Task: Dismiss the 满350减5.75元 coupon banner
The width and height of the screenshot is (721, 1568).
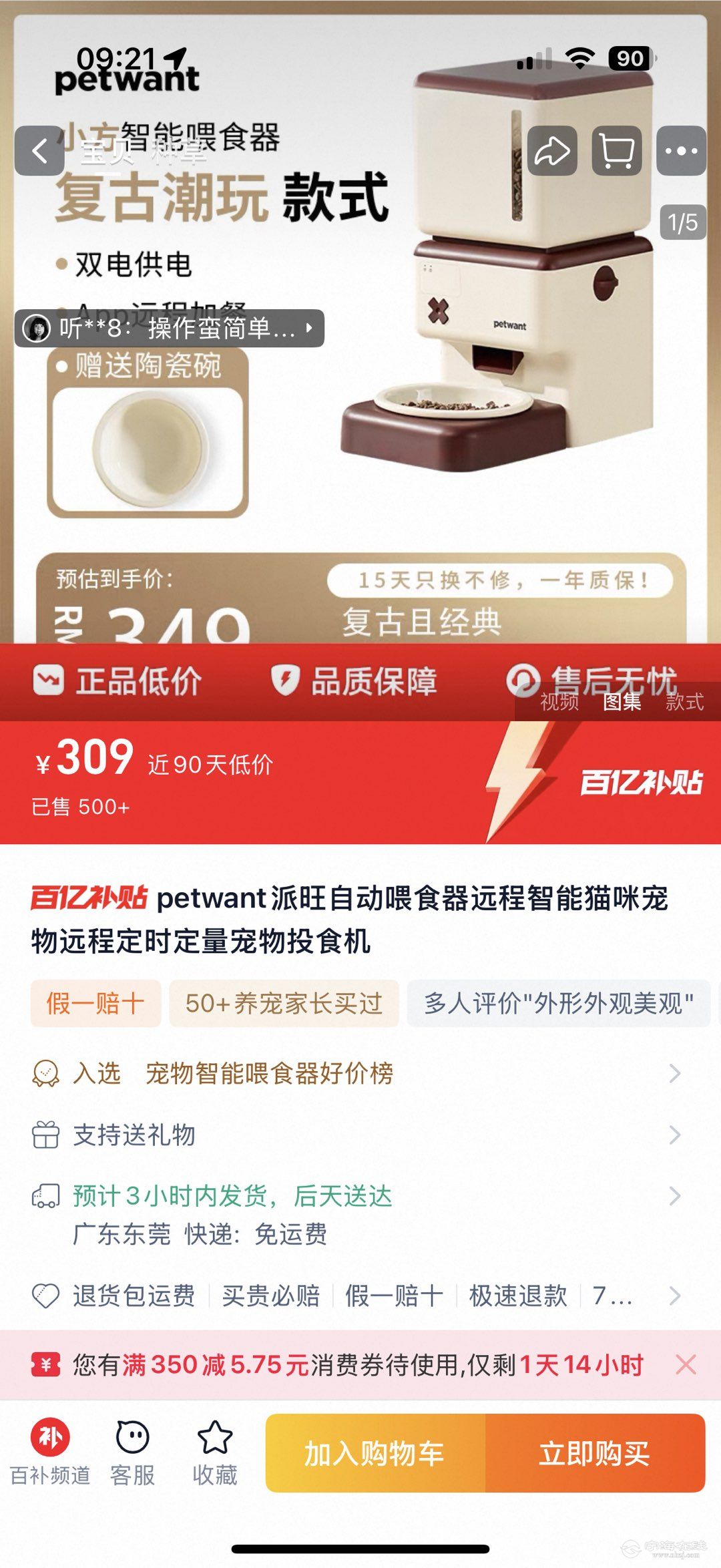Action: [686, 1365]
